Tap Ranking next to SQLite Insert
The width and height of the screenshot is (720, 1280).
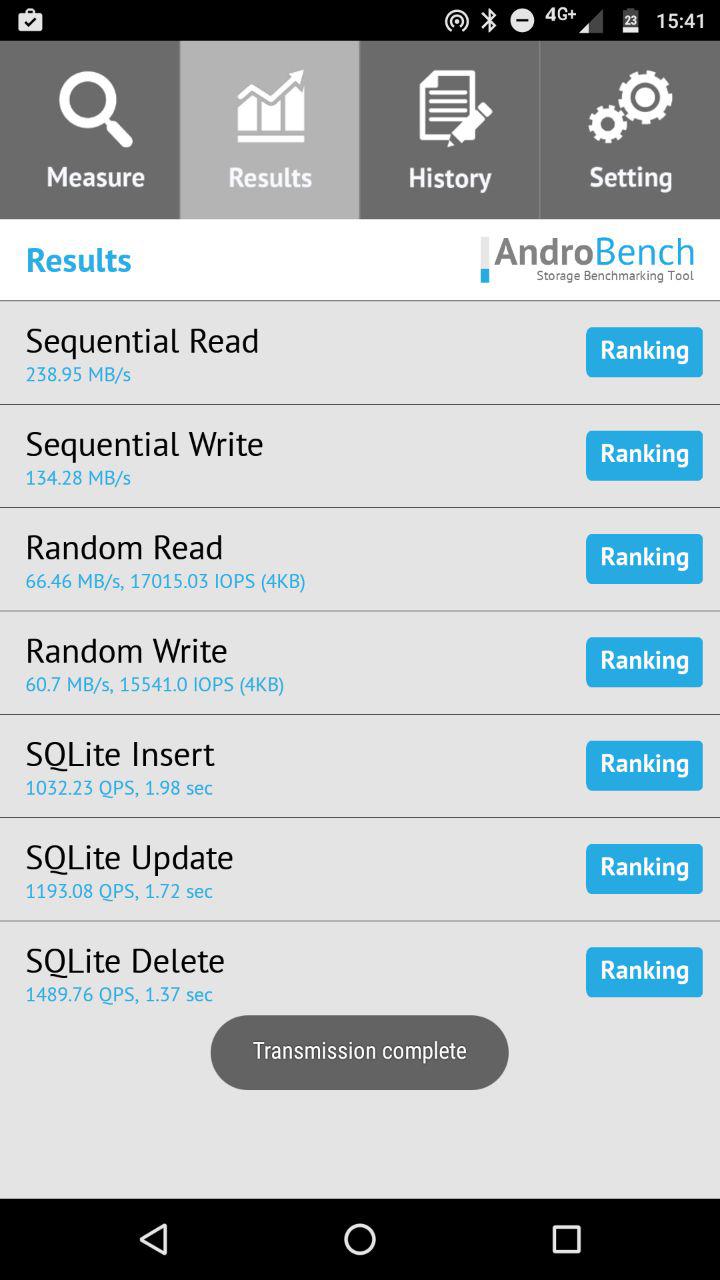click(644, 765)
